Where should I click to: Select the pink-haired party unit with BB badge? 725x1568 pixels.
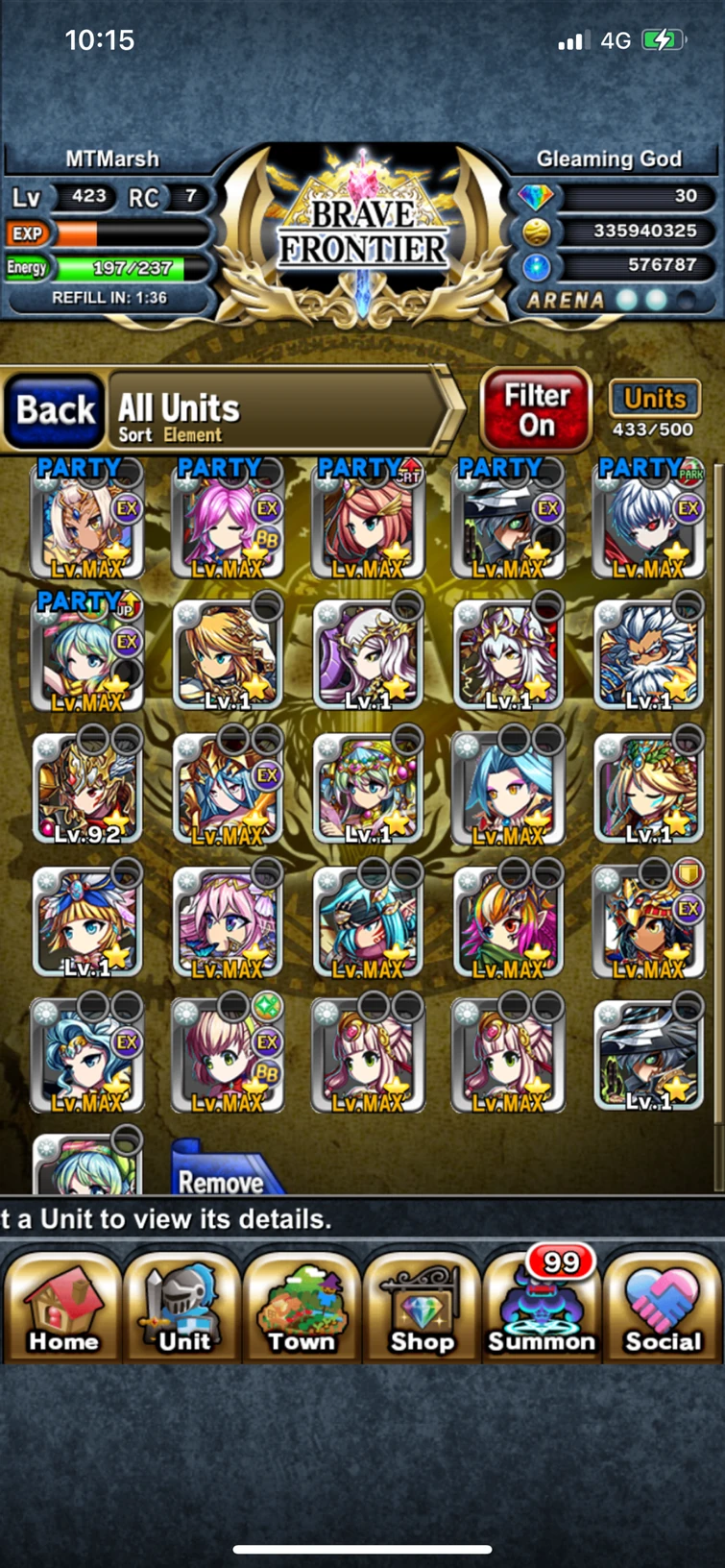point(228,524)
